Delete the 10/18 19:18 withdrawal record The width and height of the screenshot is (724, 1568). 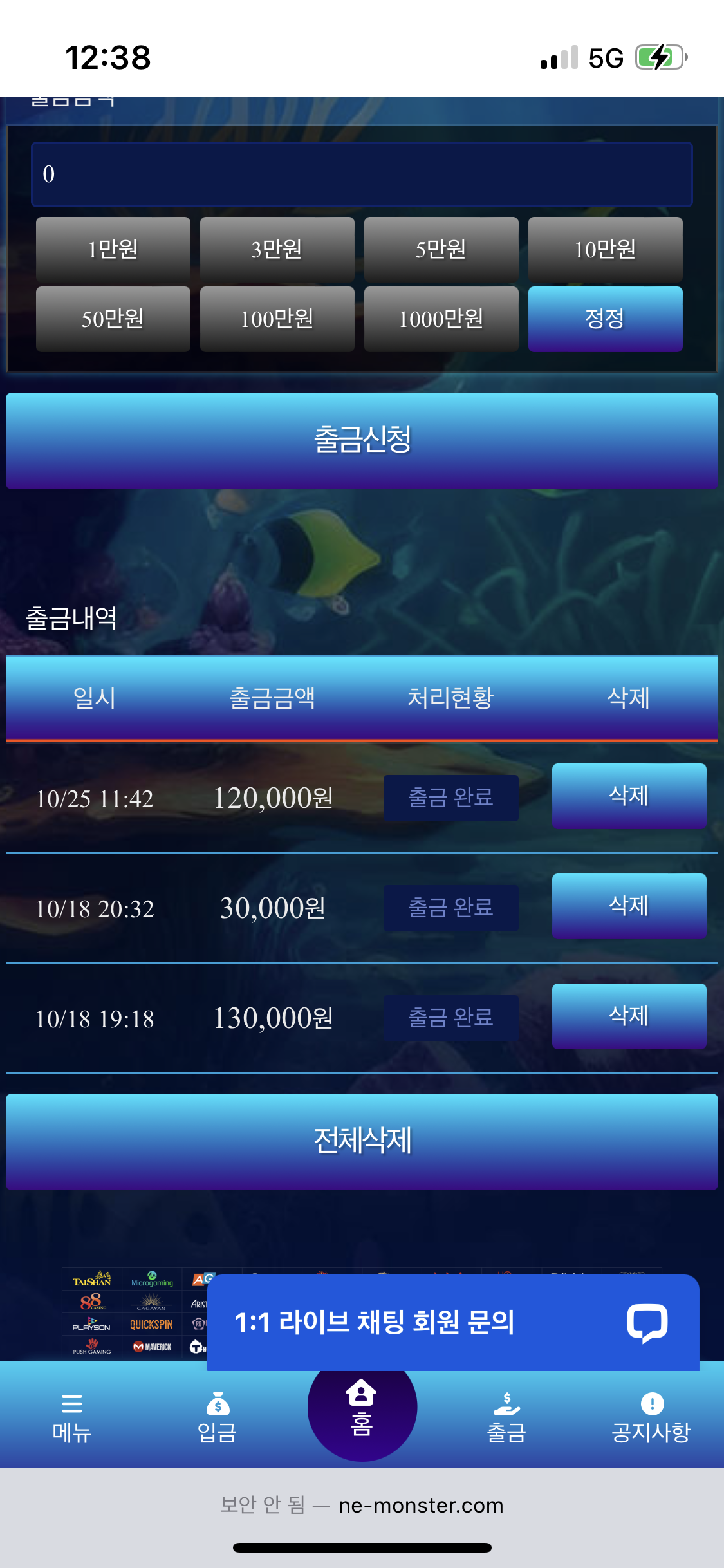point(629,1016)
